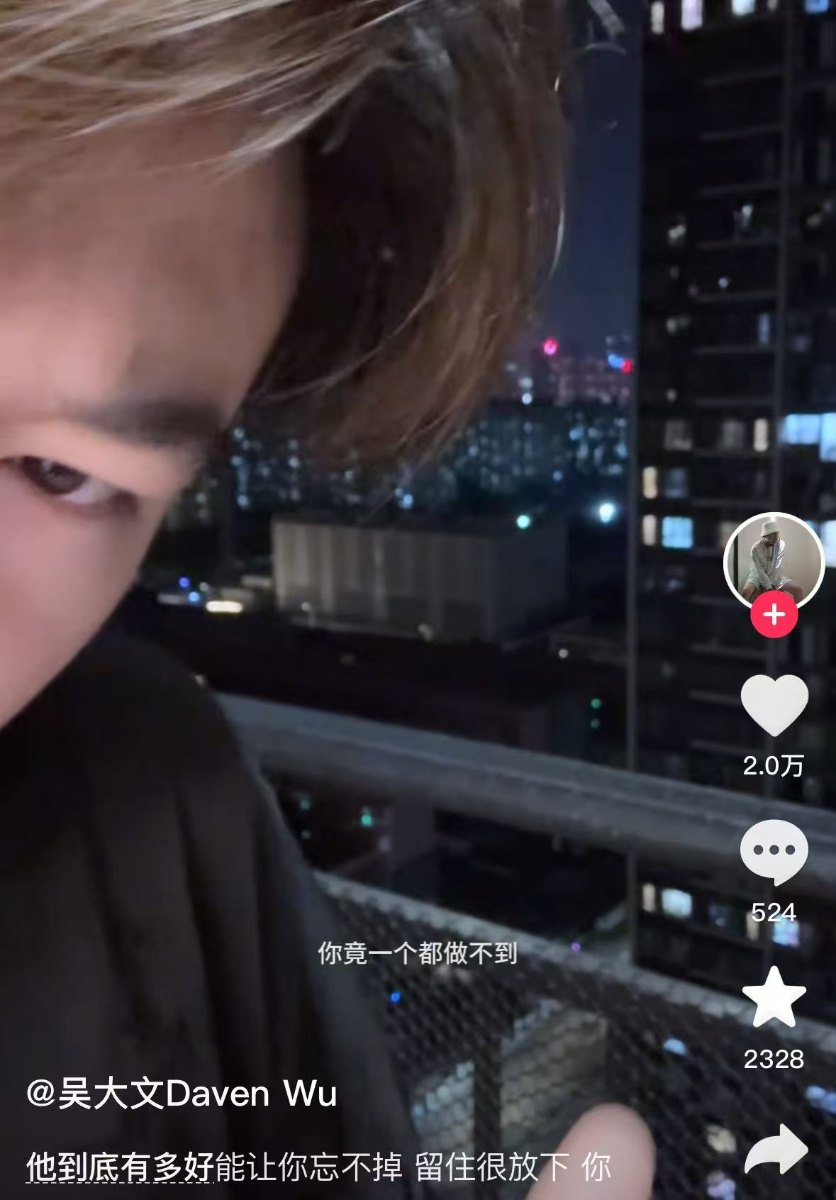This screenshot has width=836, height=1200.
Task: Open the creator's profile picture
Action: (773, 560)
